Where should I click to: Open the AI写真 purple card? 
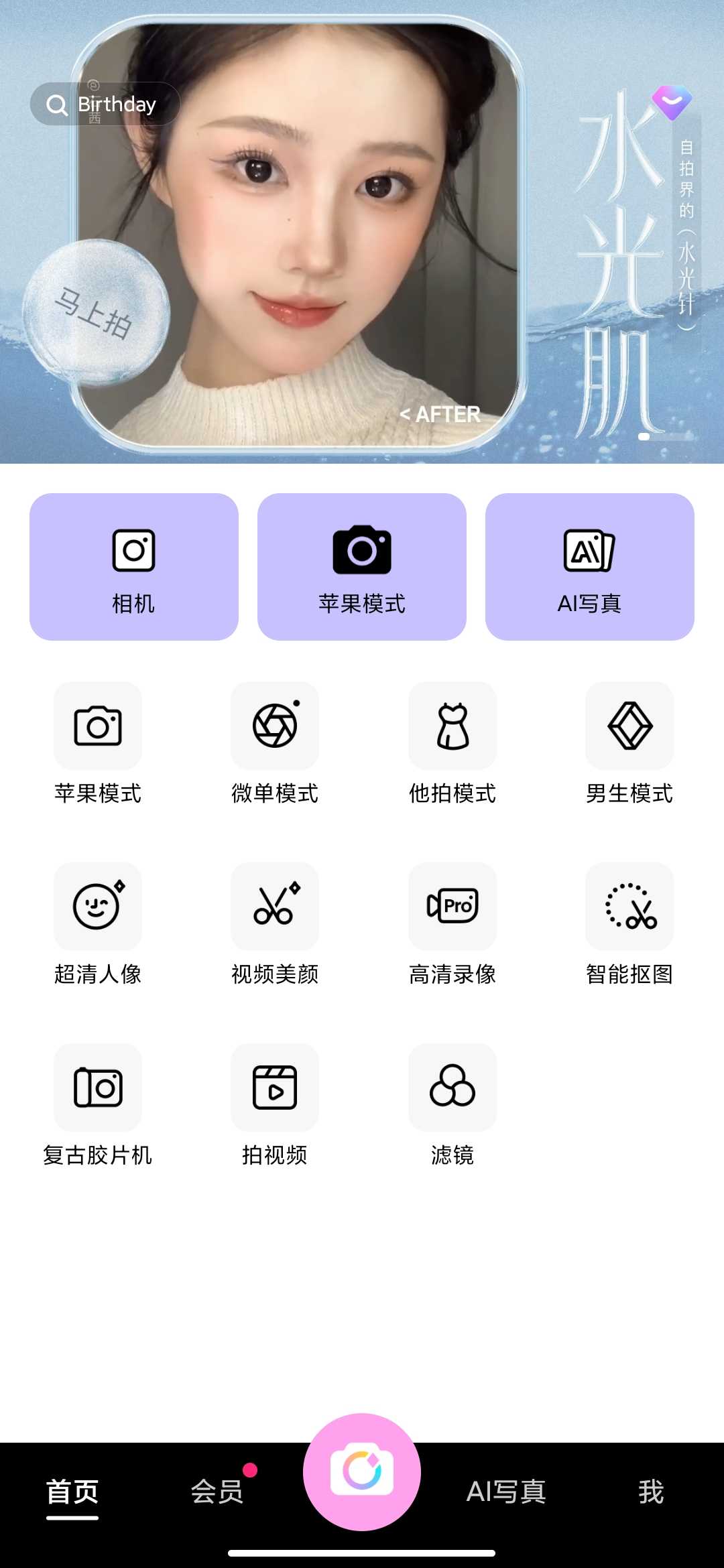[x=590, y=567]
